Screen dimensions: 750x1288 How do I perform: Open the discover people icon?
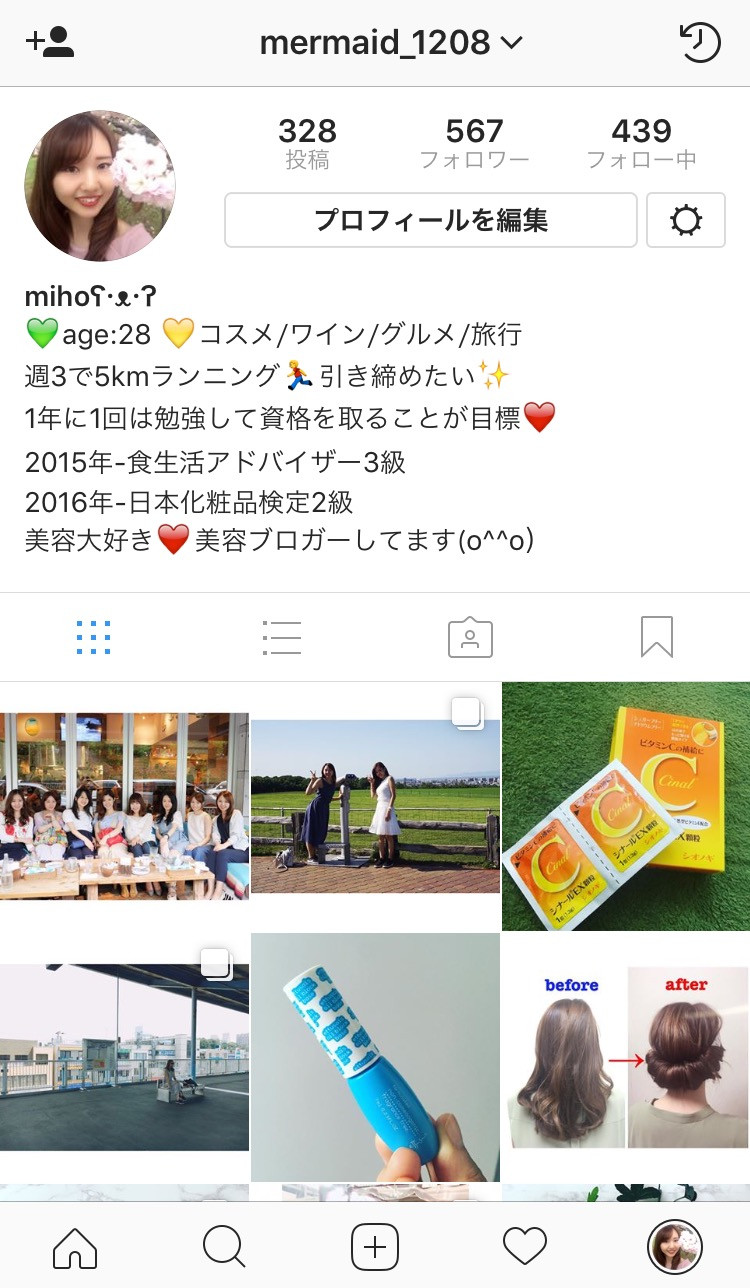coord(50,42)
